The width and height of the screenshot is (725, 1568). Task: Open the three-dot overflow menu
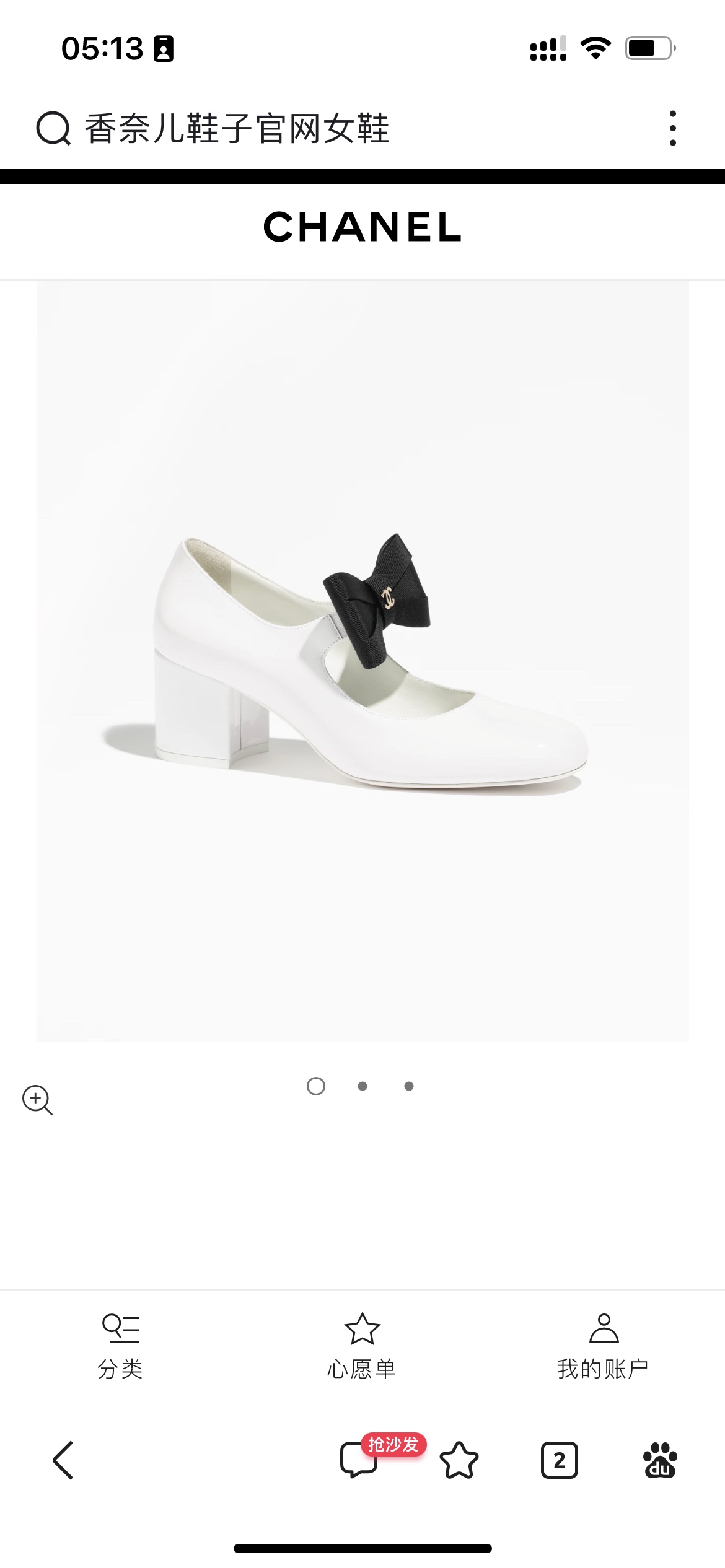[x=672, y=128]
